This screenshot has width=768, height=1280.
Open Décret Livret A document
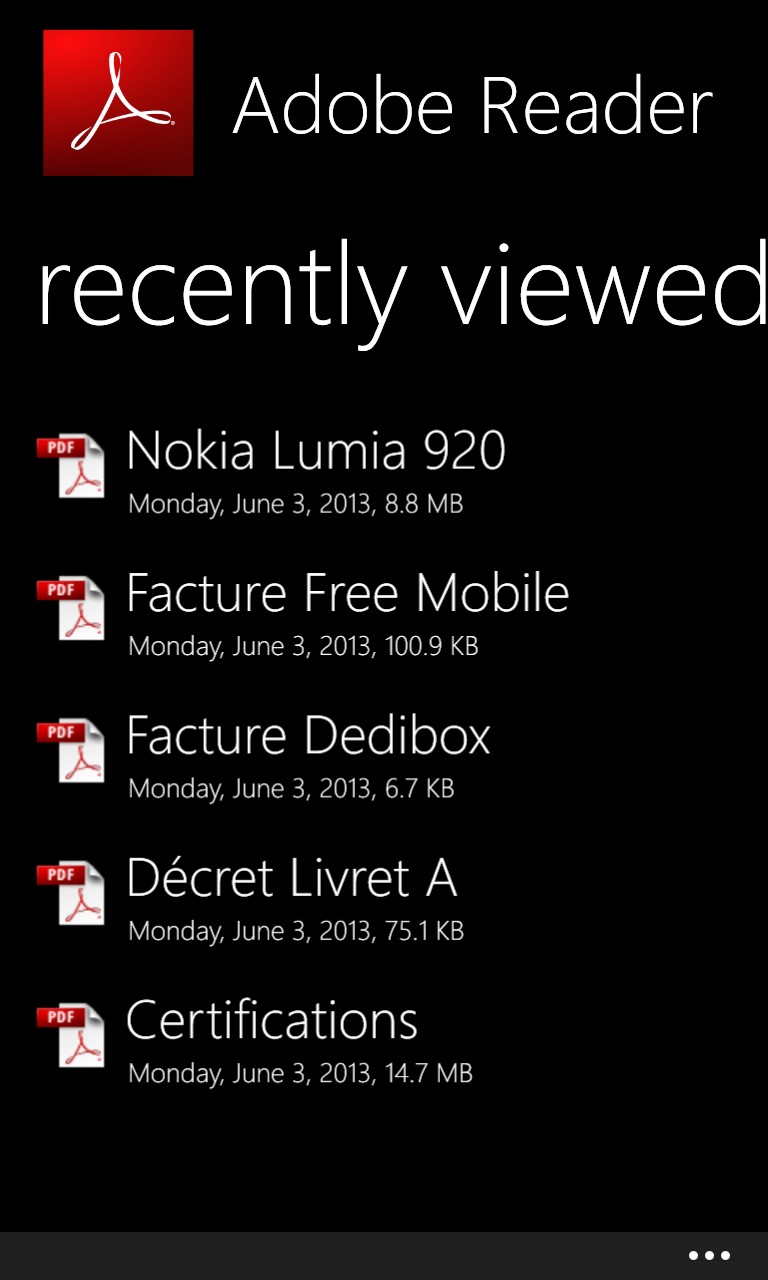pyautogui.click(x=384, y=896)
